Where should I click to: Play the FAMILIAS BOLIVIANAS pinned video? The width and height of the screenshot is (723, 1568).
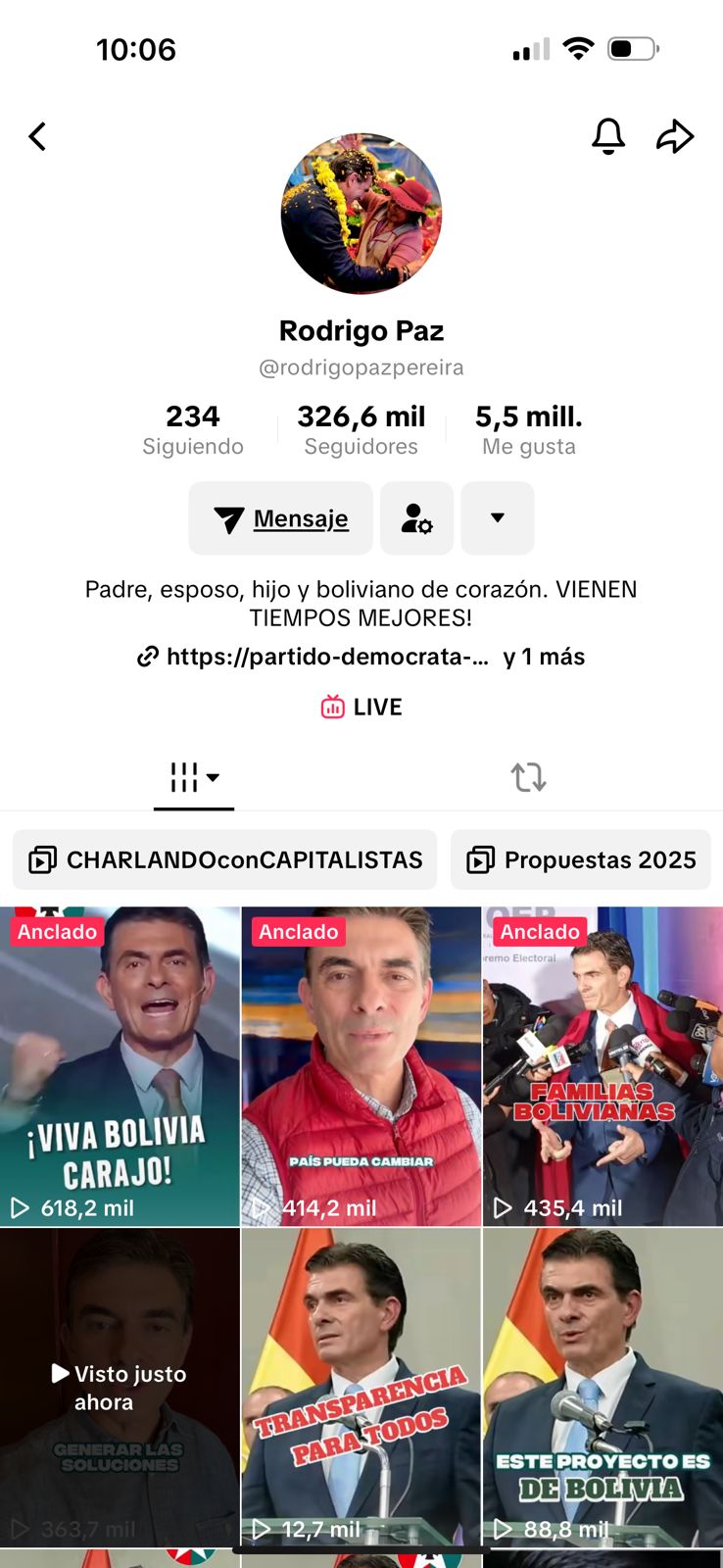coord(602,1066)
